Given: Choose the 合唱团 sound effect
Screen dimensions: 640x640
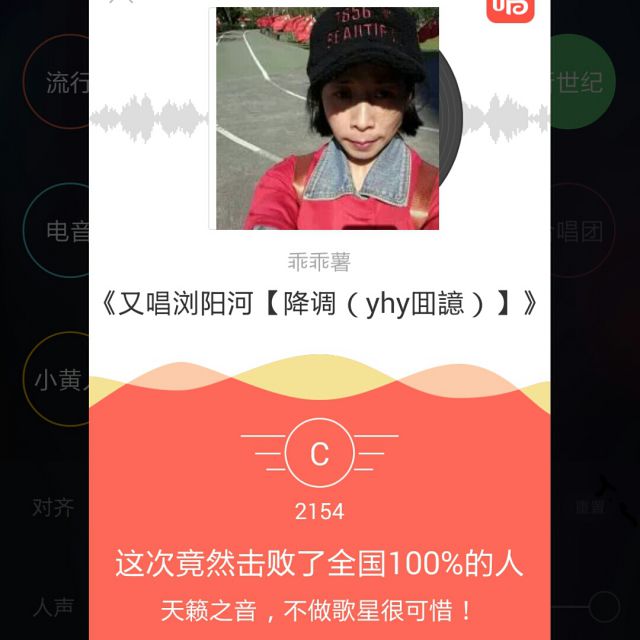Looking at the screenshot, I should pos(581,231).
